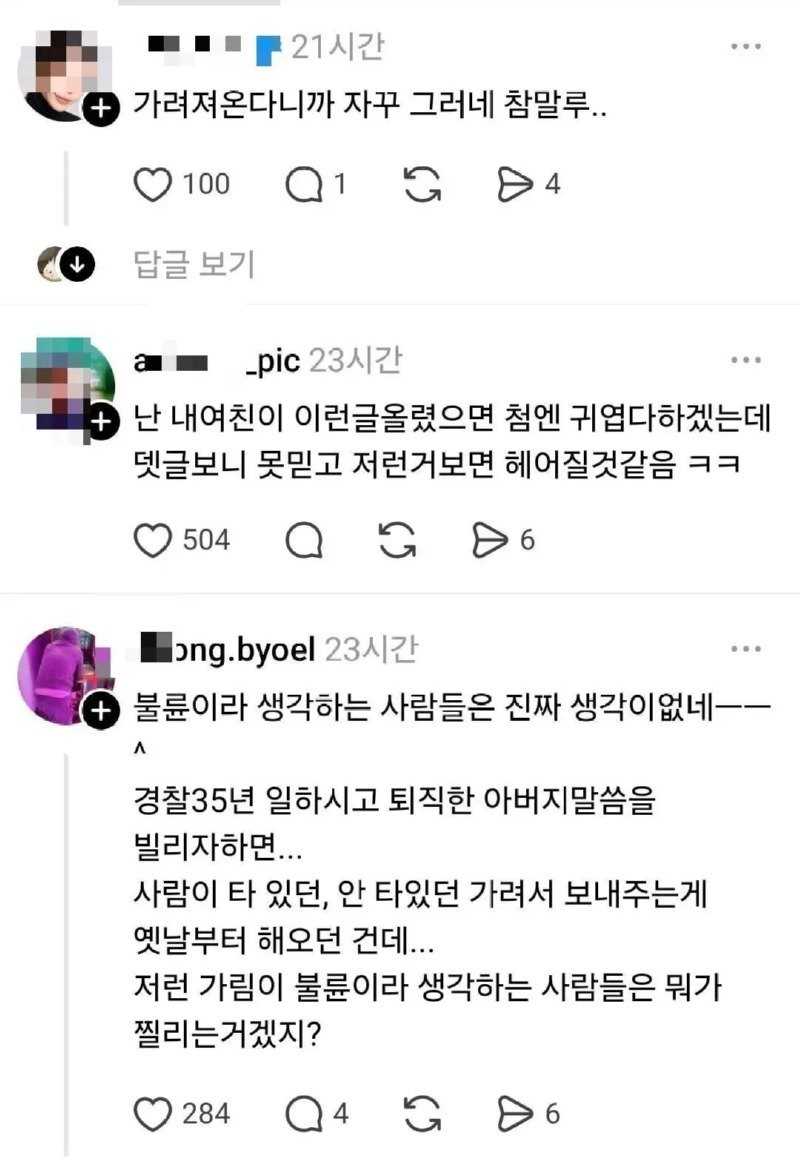Image resolution: width=800 pixels, height=1158 pixels.
Task: Reply to ong.byoel's comment
Action: tap(304, 1113)
